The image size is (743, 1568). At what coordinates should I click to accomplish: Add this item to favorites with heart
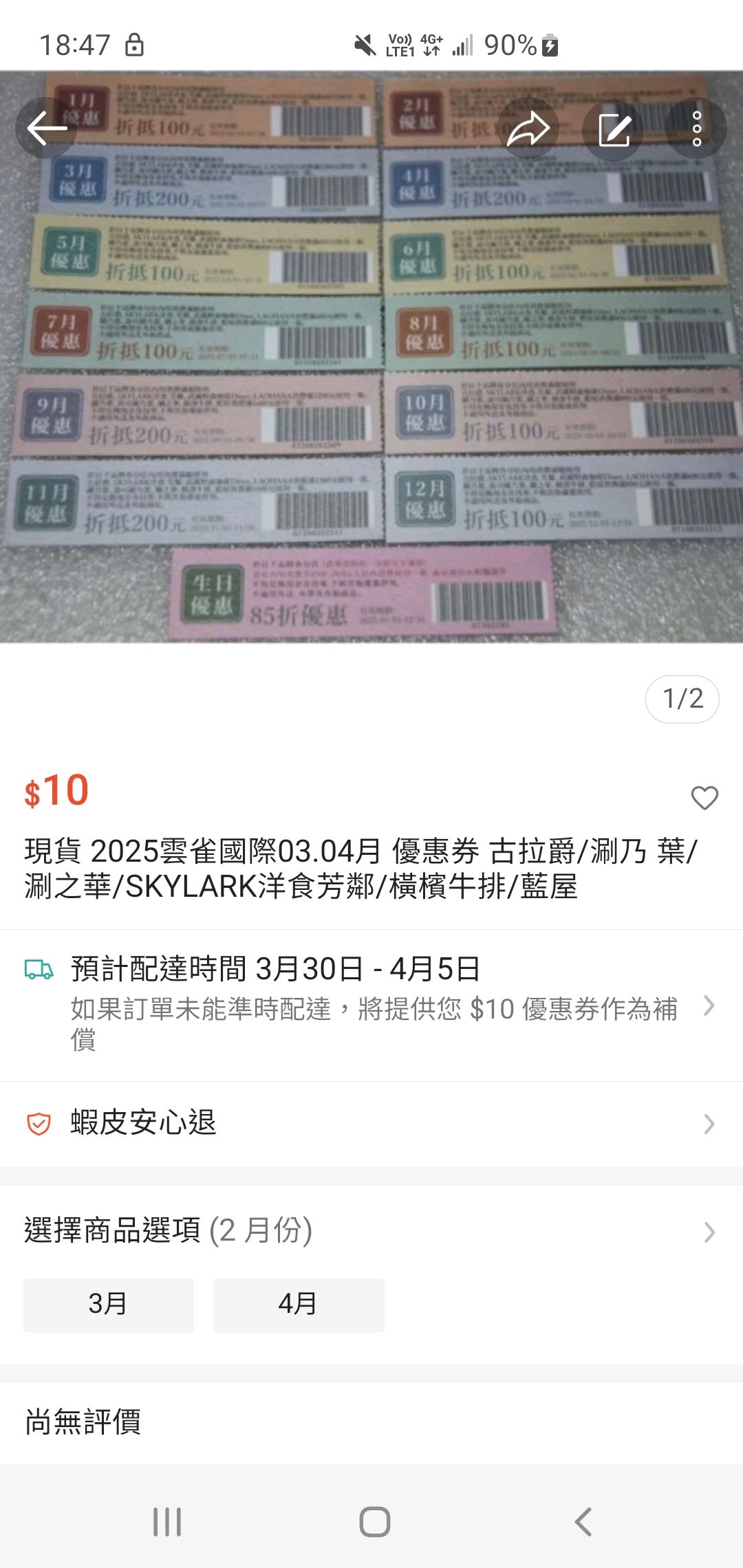click(x=704, y=798)
